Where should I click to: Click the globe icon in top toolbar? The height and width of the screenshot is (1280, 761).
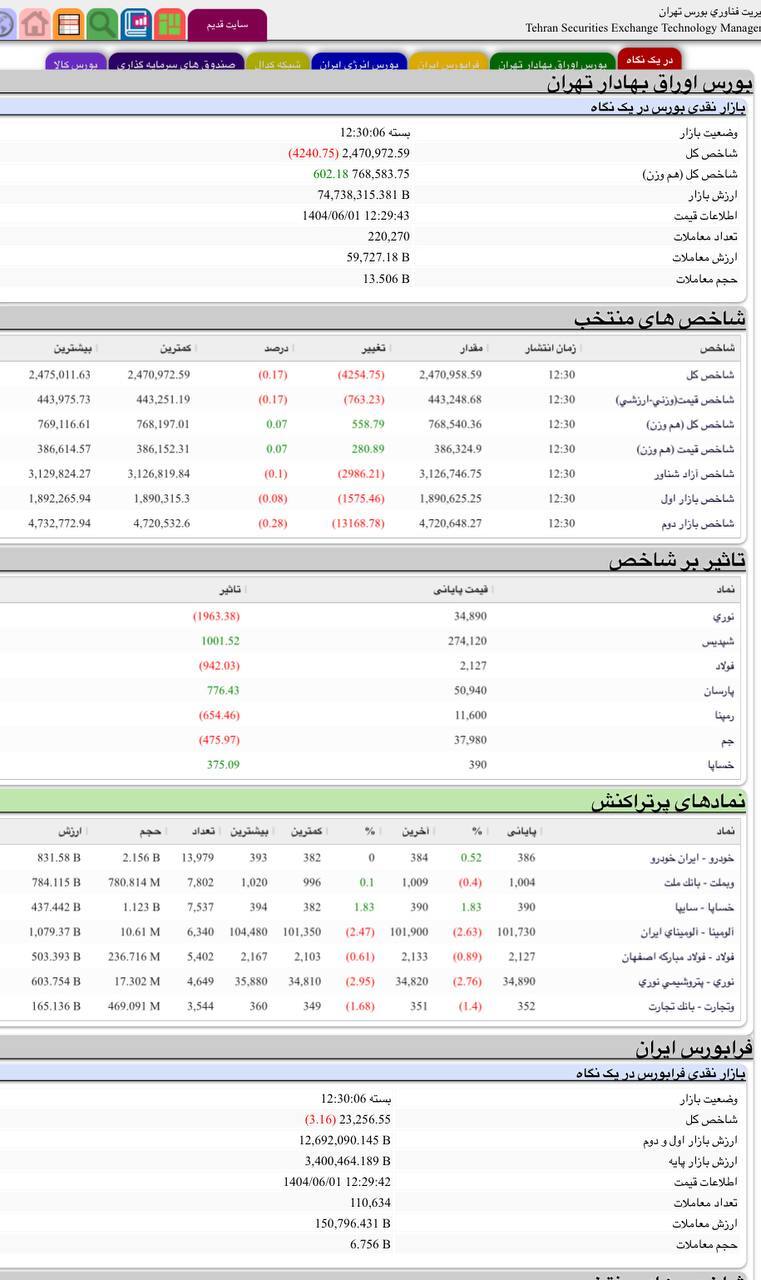(x=8, y=25)
